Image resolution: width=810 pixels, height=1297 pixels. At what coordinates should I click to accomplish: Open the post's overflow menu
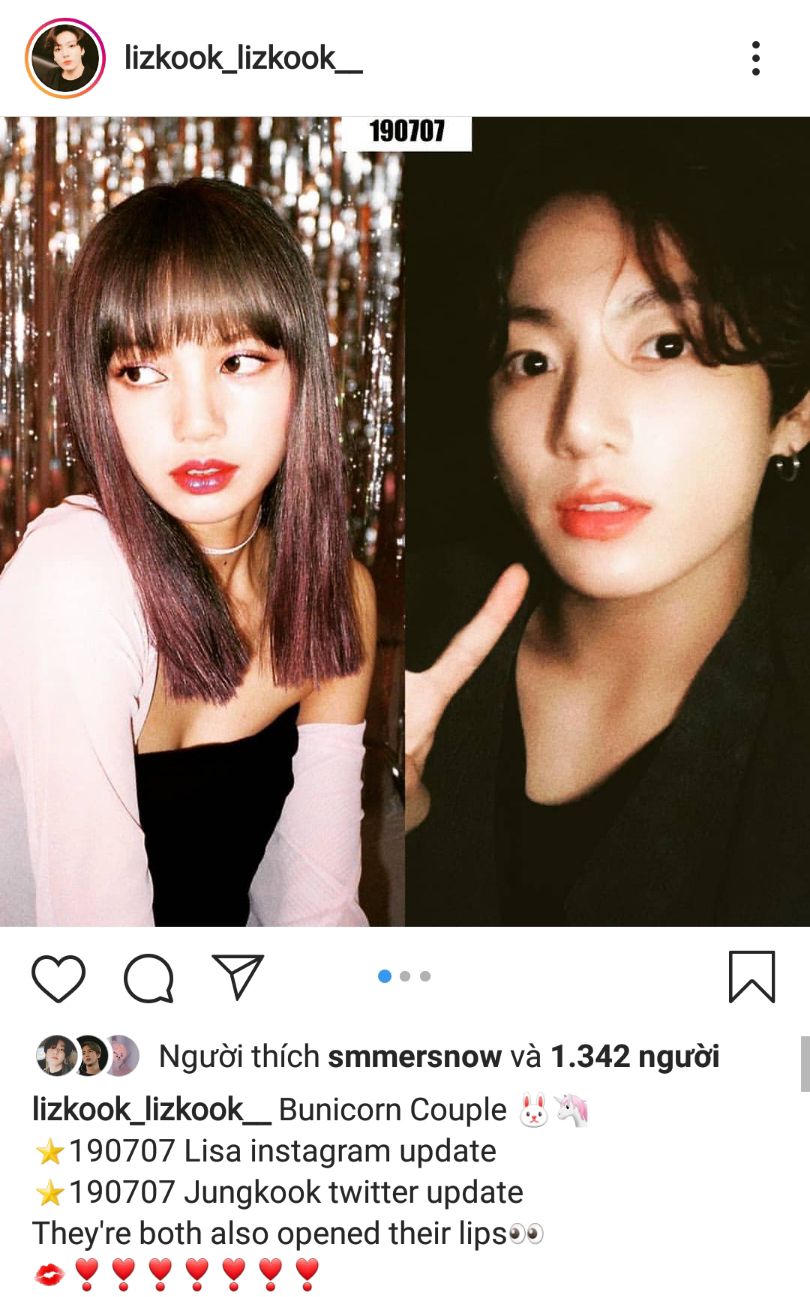[x=756, y=59]
